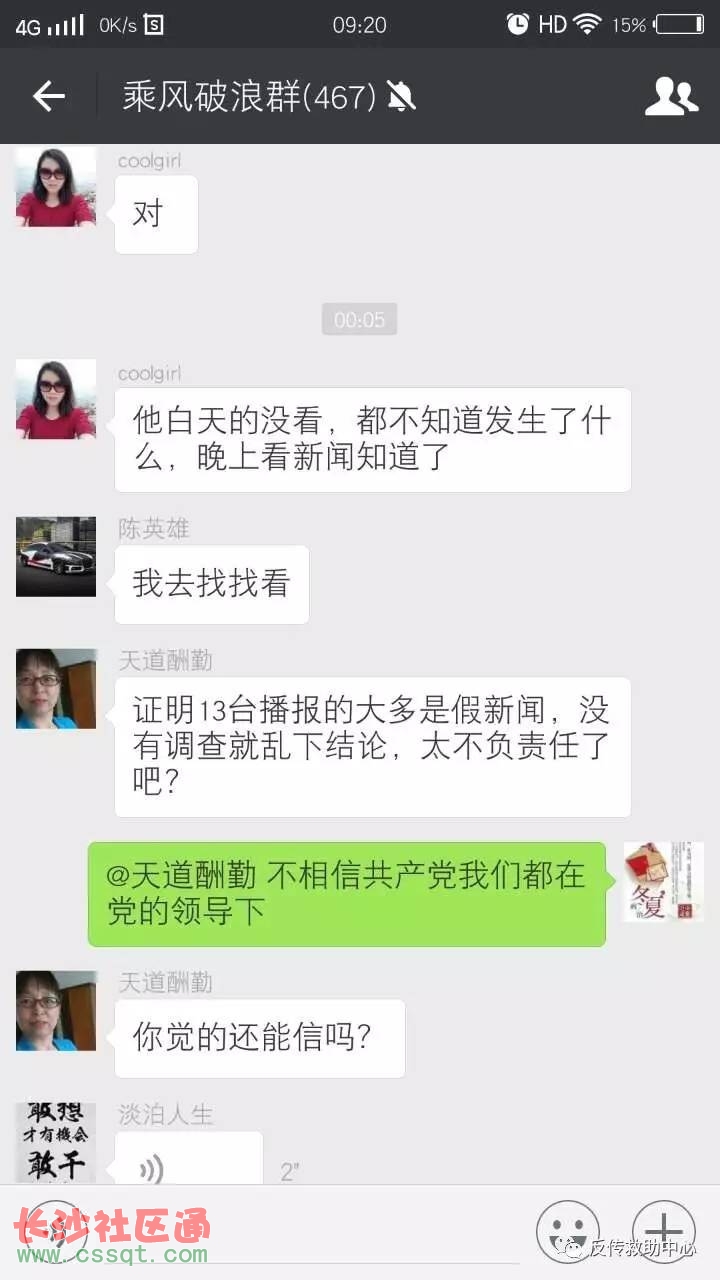Open the plus attachment menu
The height and width of the screenshot is (1280, 720).
click(x=663, y=1232)
